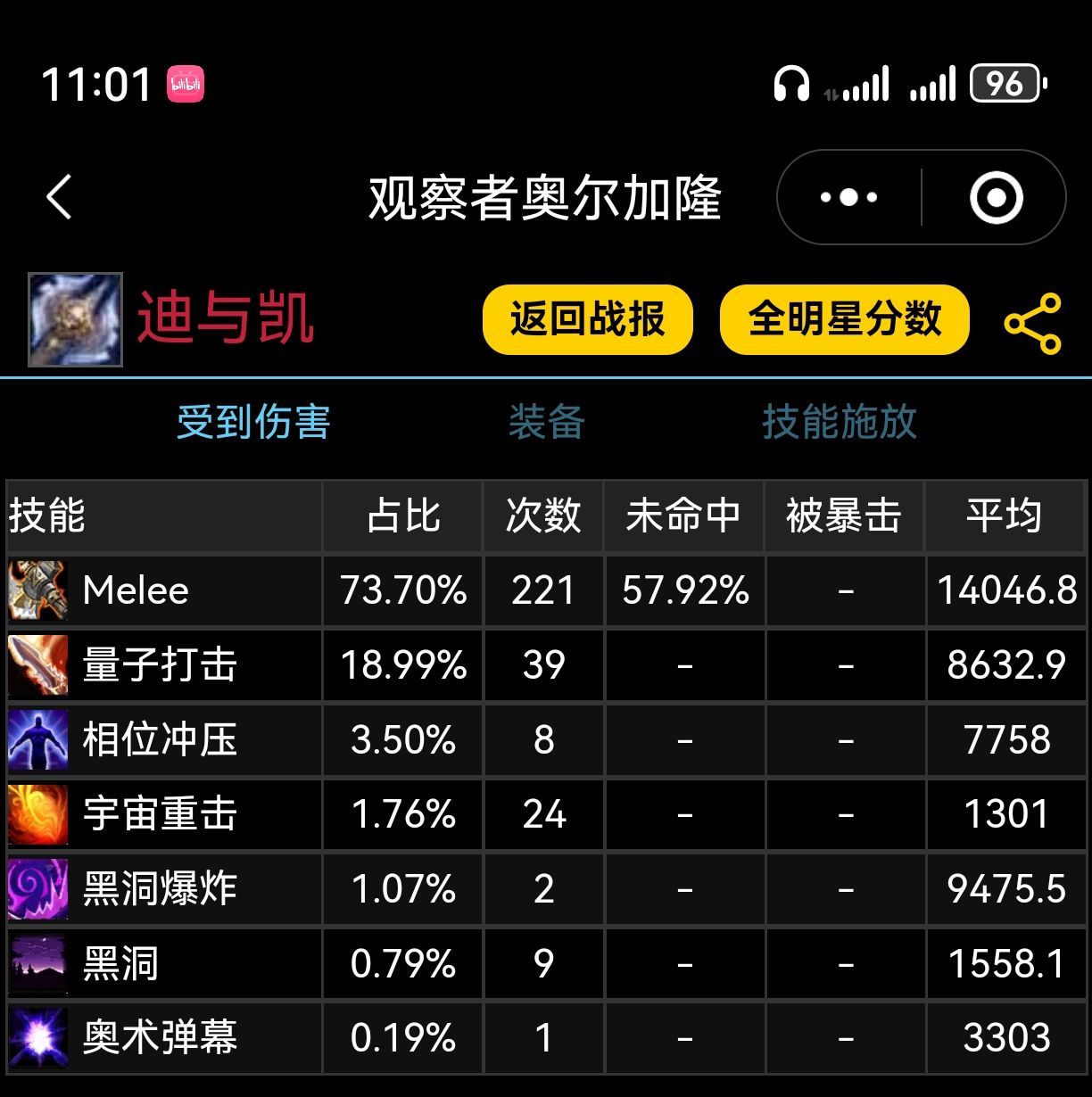Switch to the 技能施放 tab
The width and height of the screenshot is (1092, 1097).
839,422
